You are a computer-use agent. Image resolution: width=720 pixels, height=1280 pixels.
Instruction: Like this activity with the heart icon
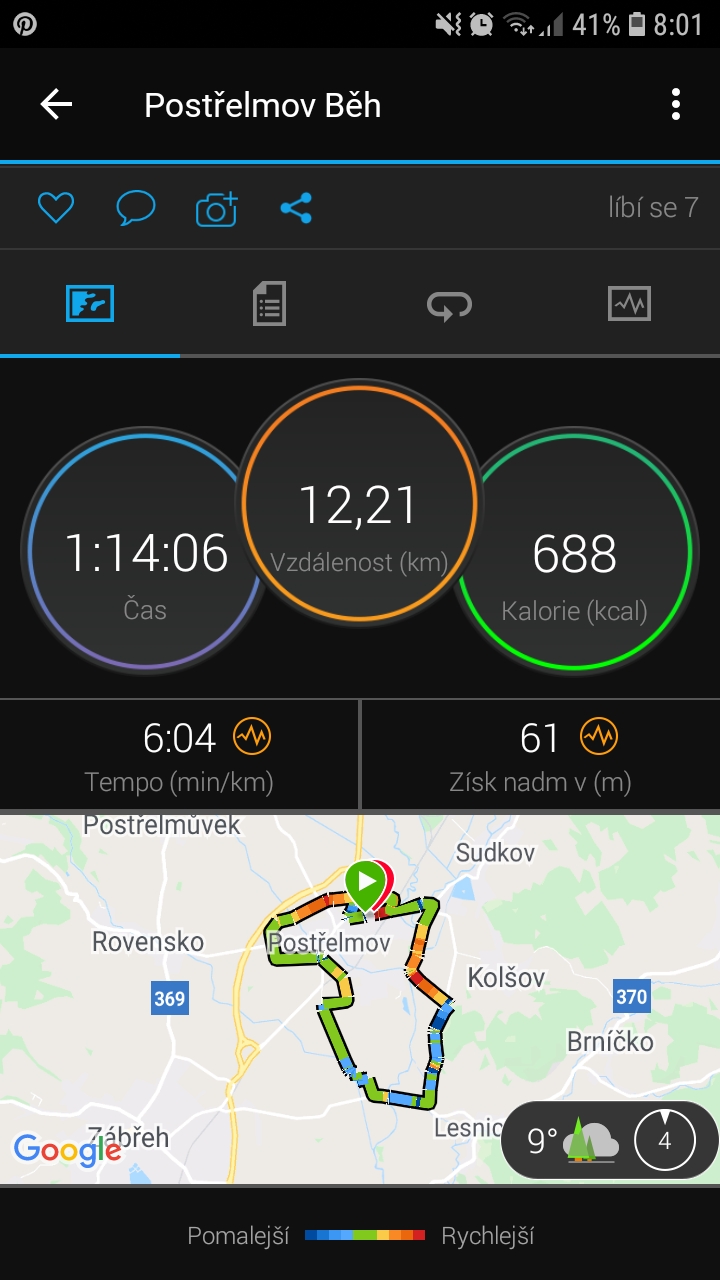56,208
